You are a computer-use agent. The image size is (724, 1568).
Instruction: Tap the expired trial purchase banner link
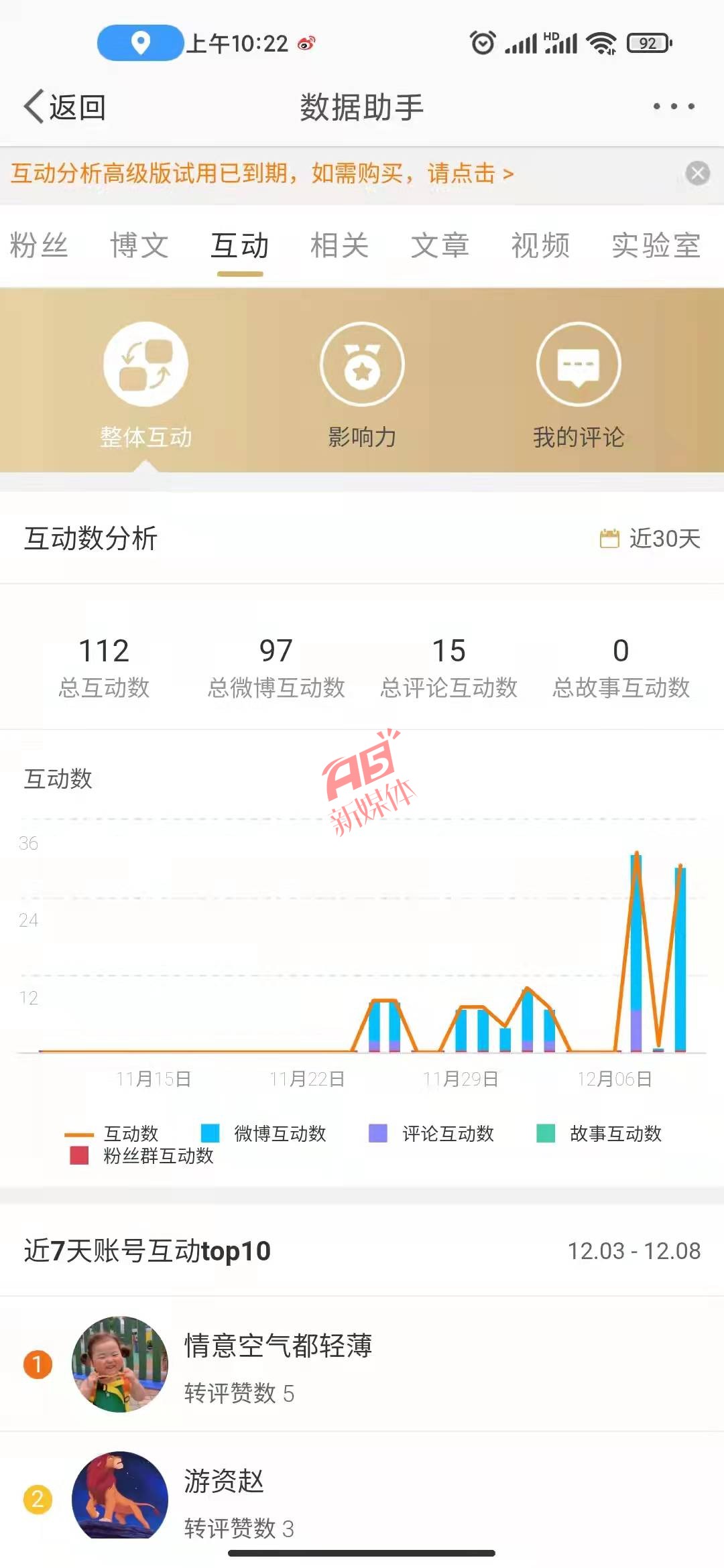[x=262, y=174]
